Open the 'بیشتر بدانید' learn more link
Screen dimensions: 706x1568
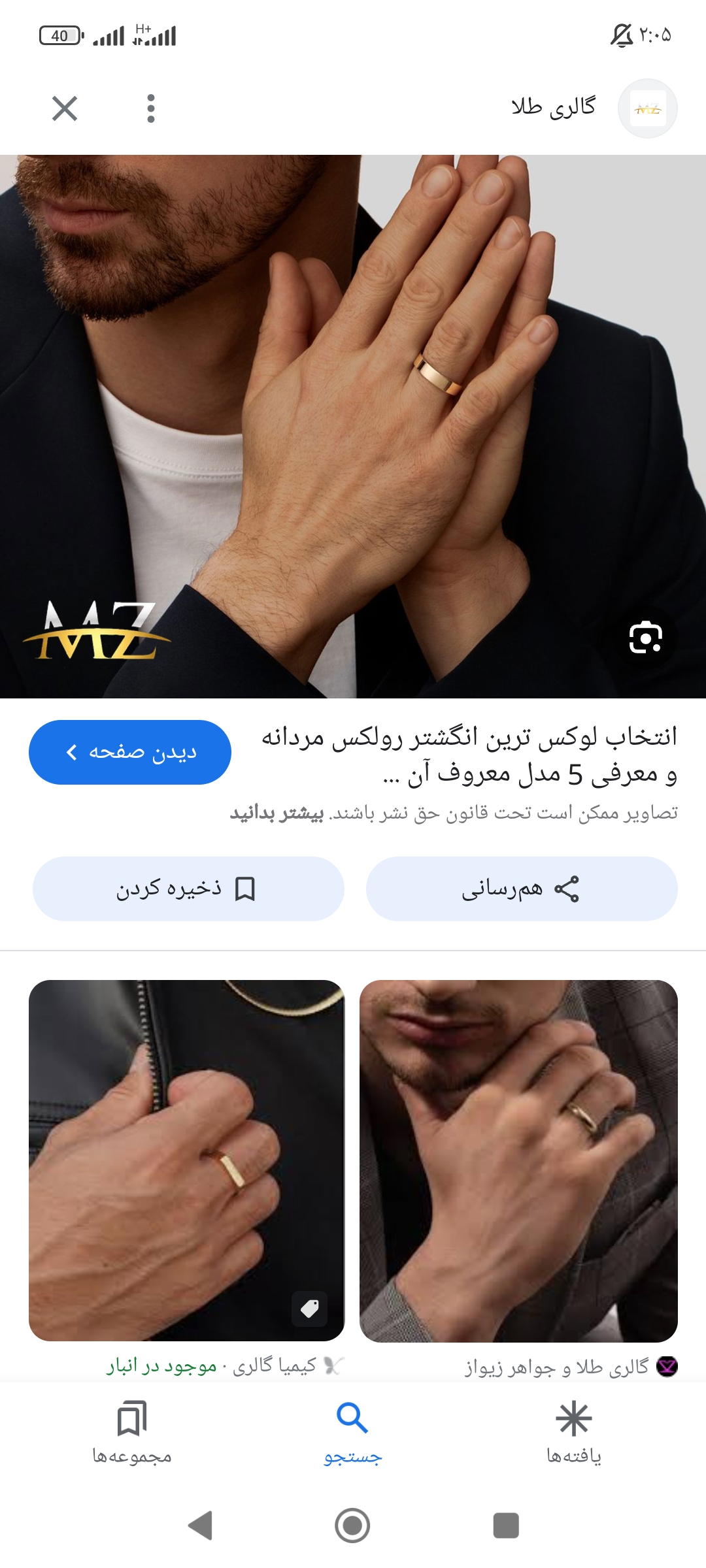click(277, 813)
